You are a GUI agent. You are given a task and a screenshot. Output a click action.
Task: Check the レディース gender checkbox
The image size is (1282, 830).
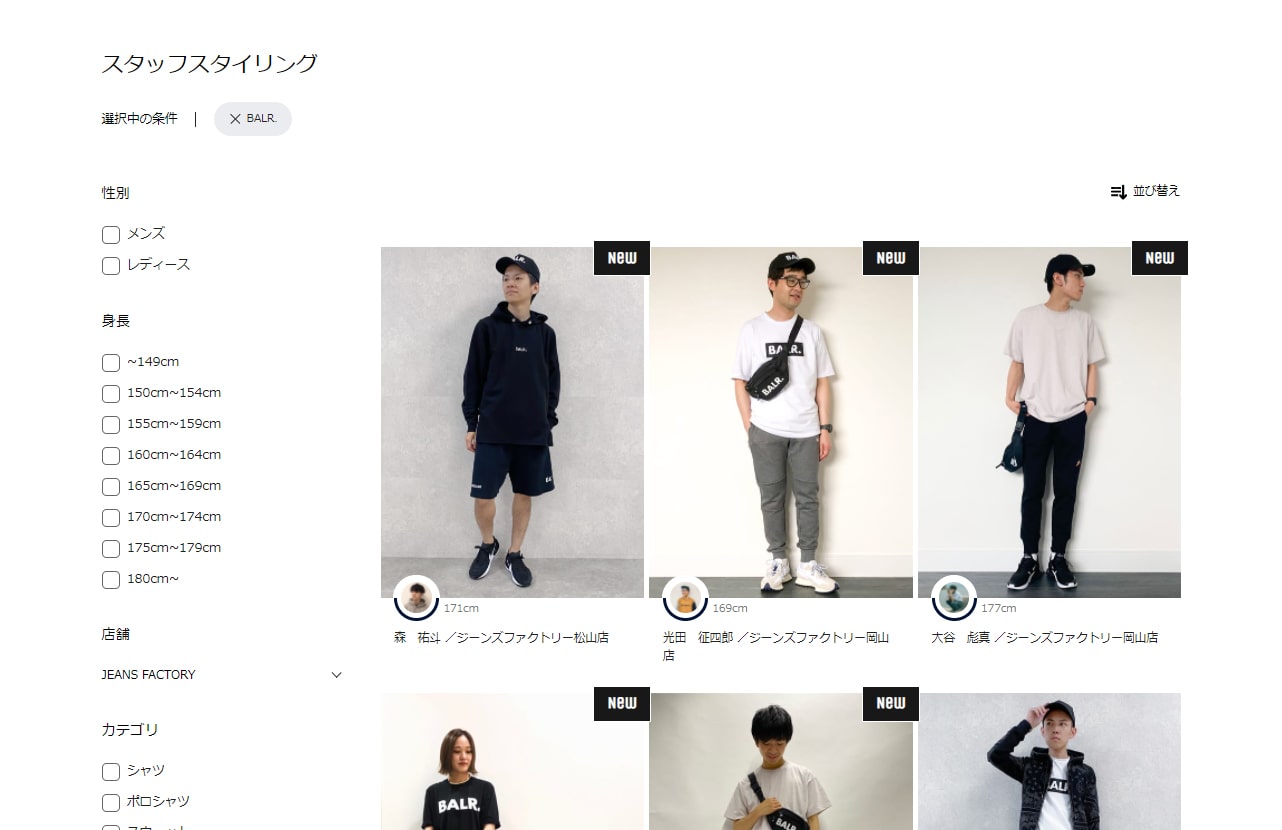pos(111,266)
